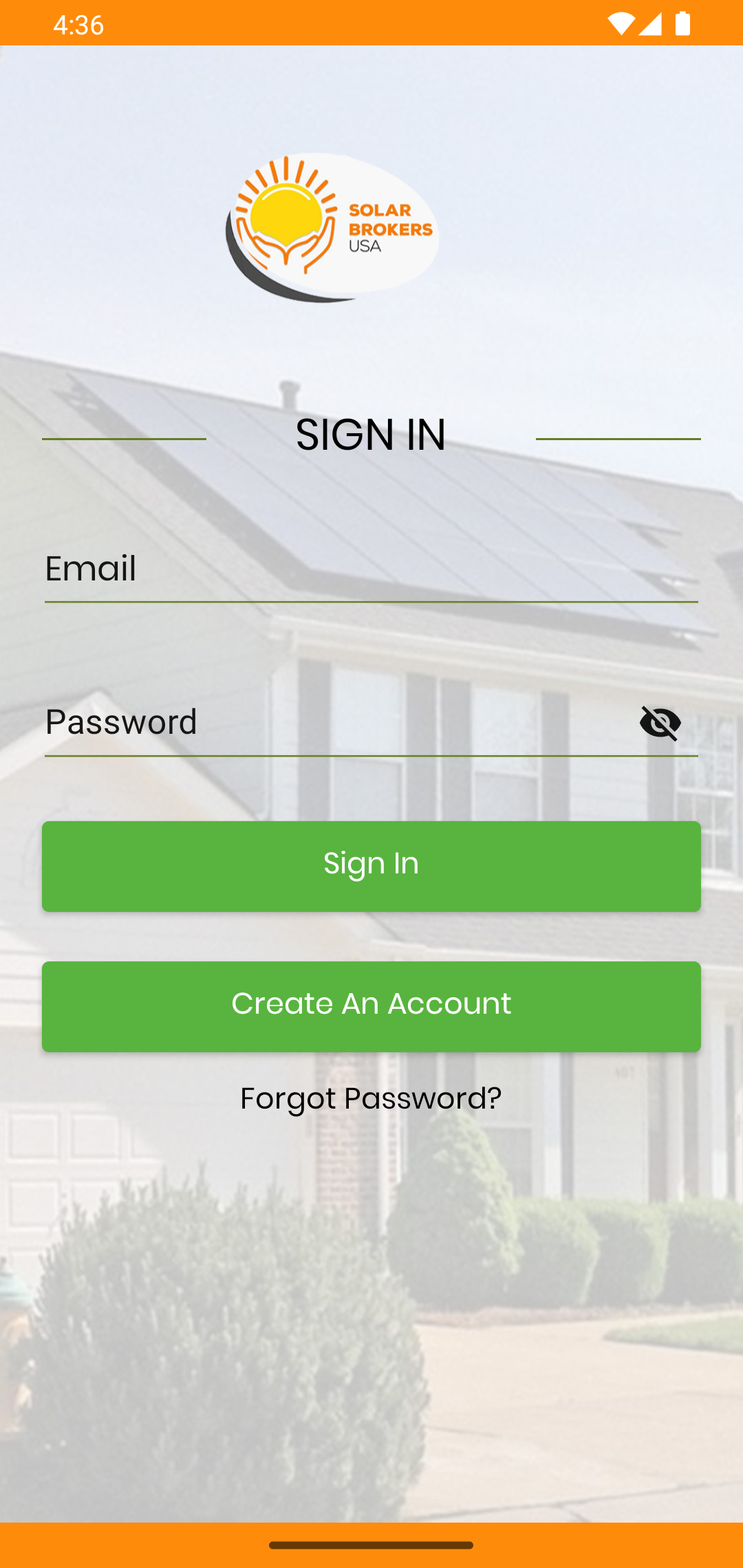Toggle password visibility eye icon
The image size is (743, 1568).
[x=660, y=722]
